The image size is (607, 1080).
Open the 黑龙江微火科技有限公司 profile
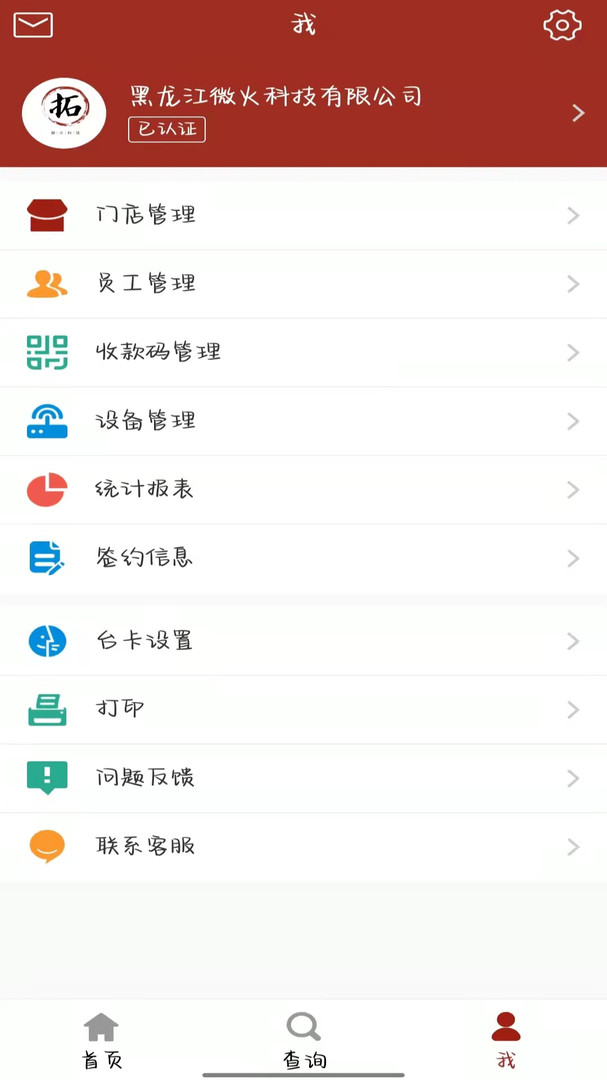[x=303, y=113]
